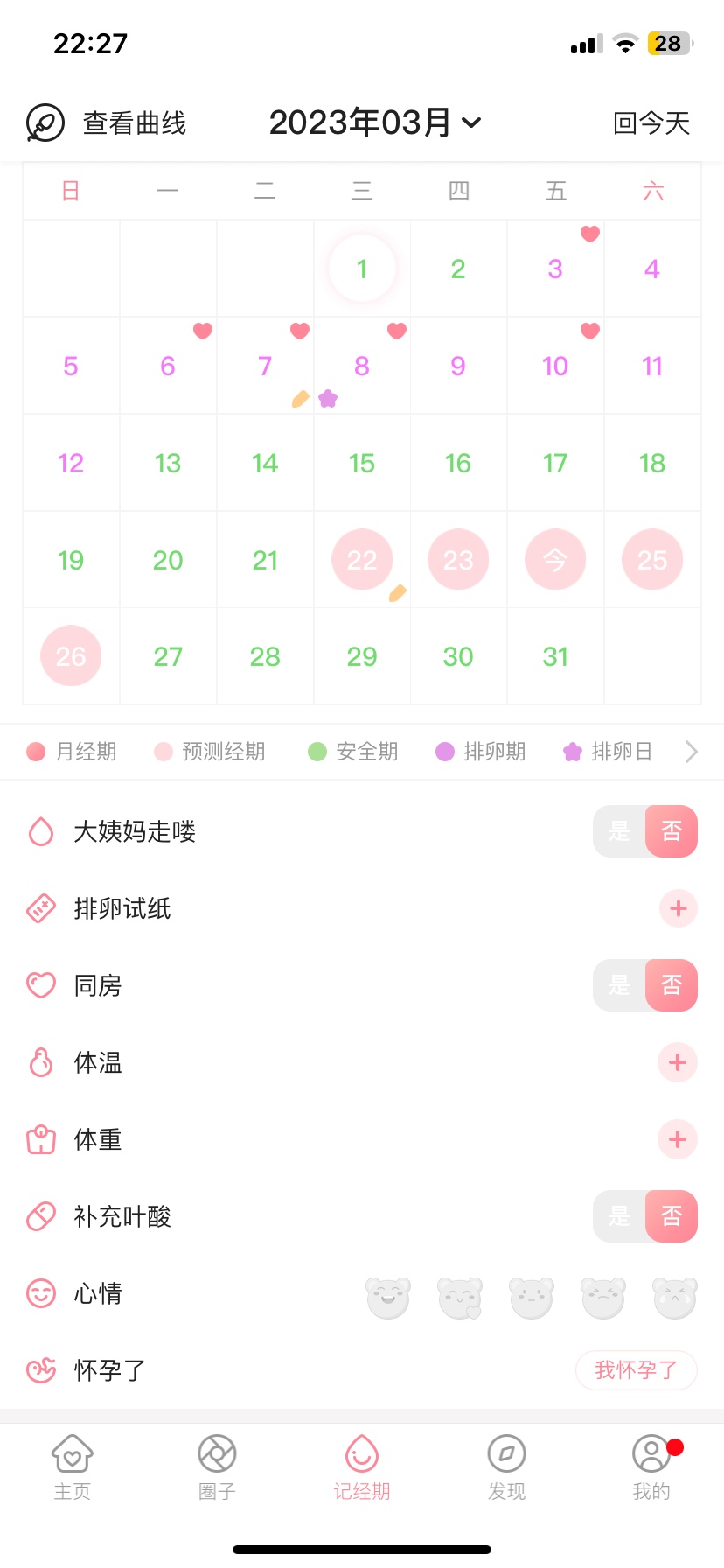The width and height of the screenshot is (724, 1568).
Task: Select March 22 on the calendar
Action: pos(362,560)
